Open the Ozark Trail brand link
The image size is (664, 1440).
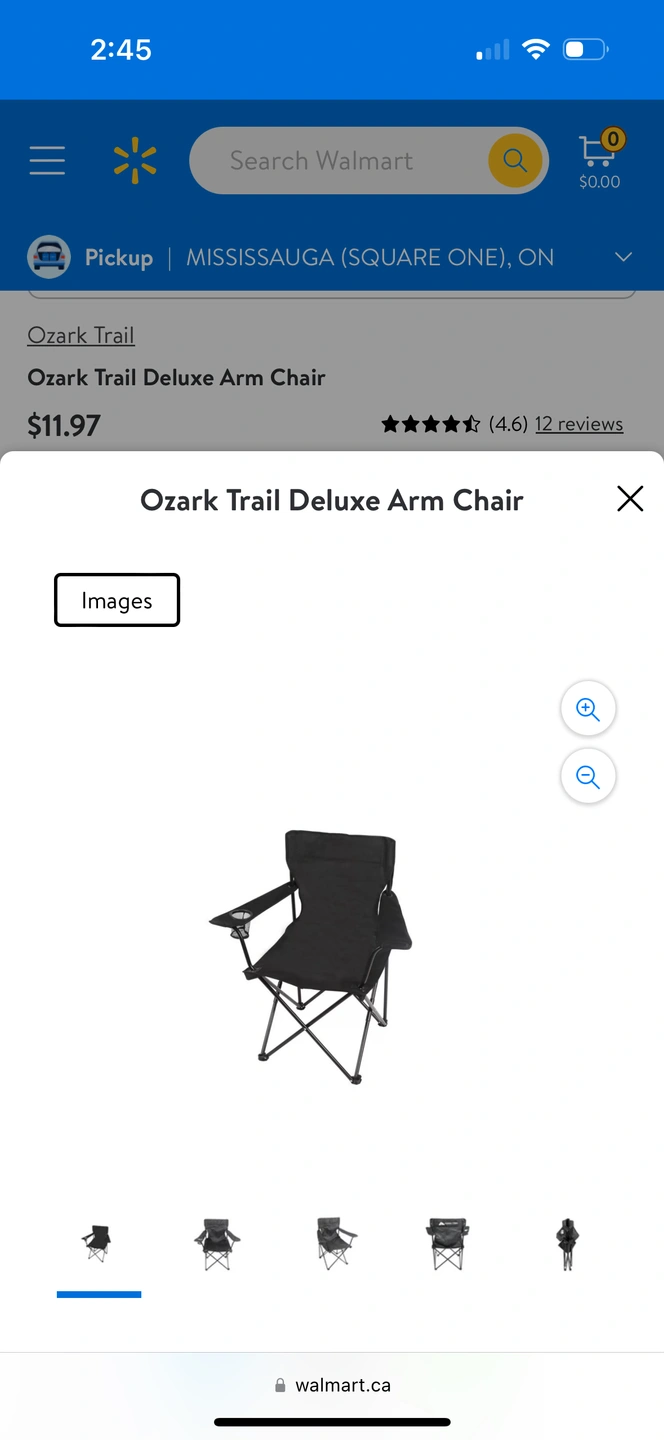[81, 335]
